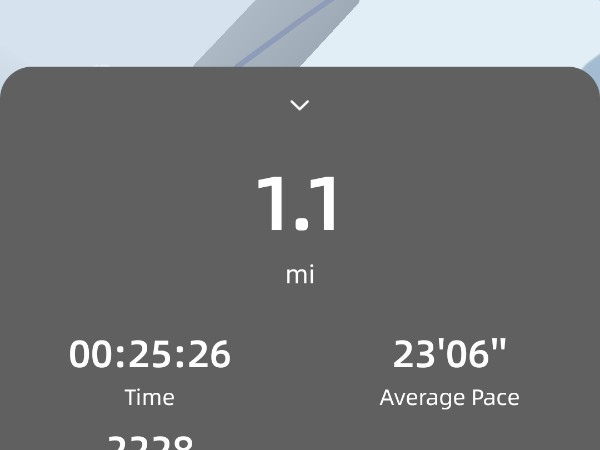
Task: Collapse the workout stats panel chevron
Action: click(x=299, y=105)
